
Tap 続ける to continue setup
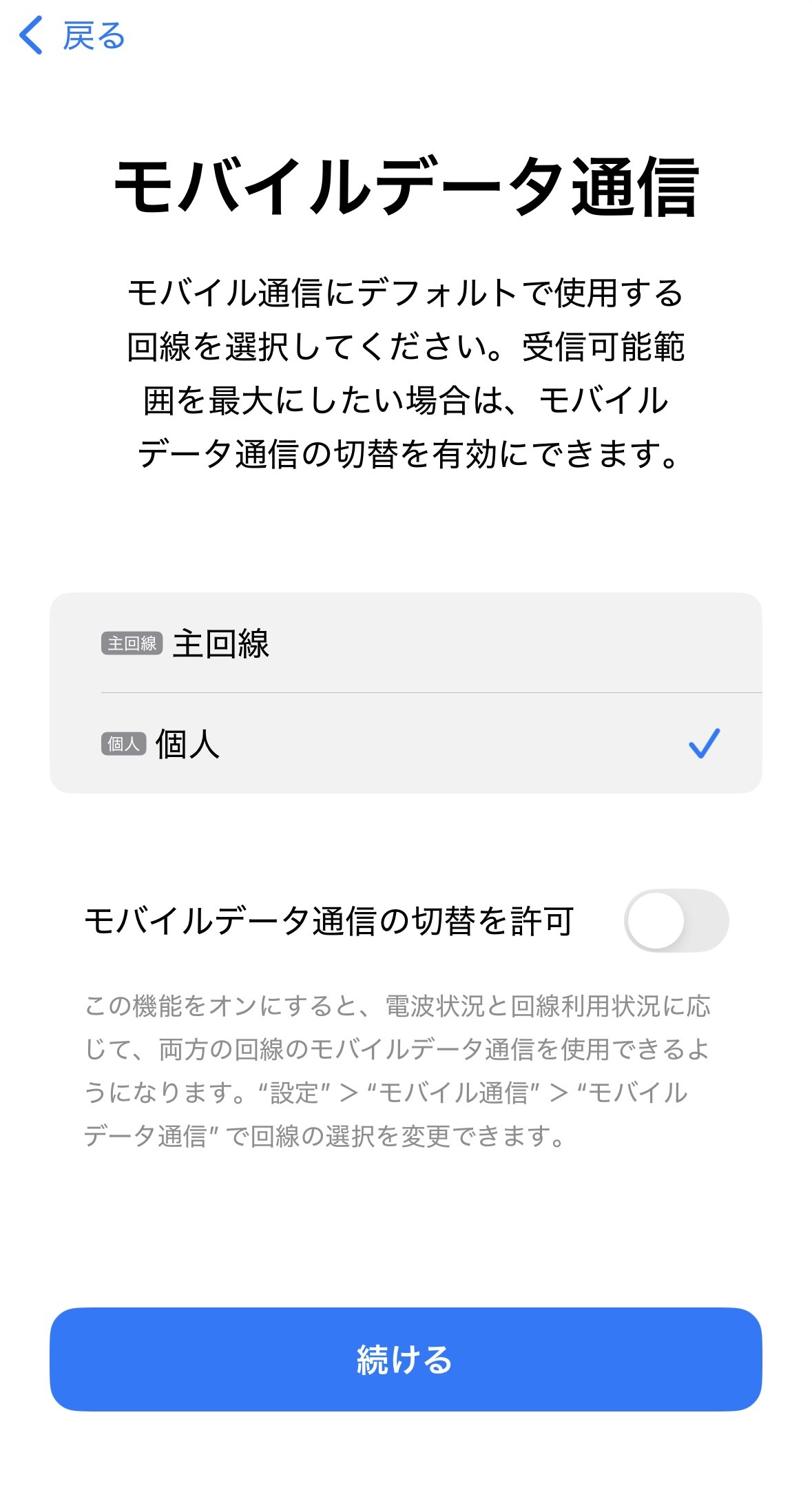point(405,1360)
